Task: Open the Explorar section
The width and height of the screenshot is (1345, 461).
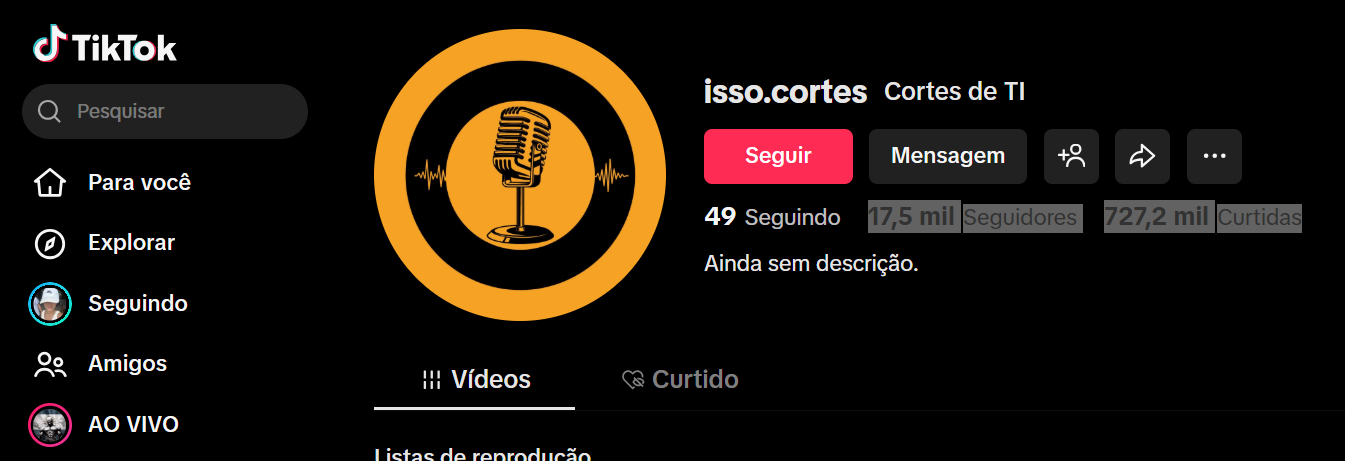Action: 130,243
